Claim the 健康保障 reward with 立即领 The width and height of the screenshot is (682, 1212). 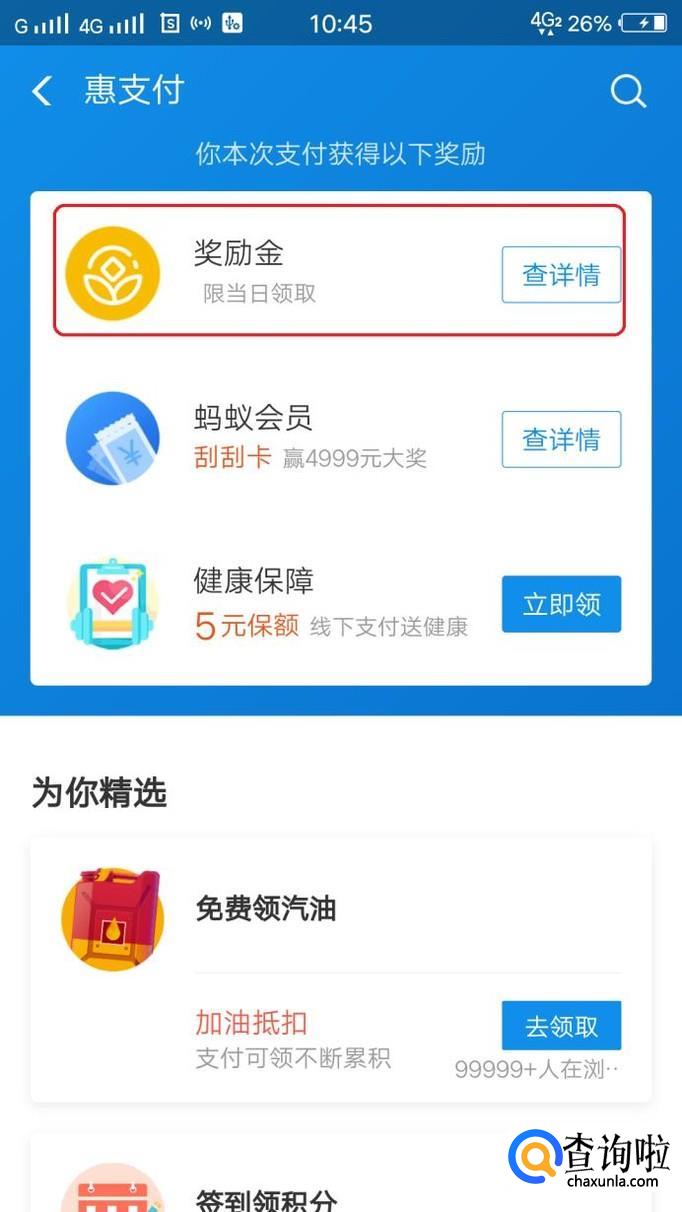pyautogui.click(x=561, y=604)
